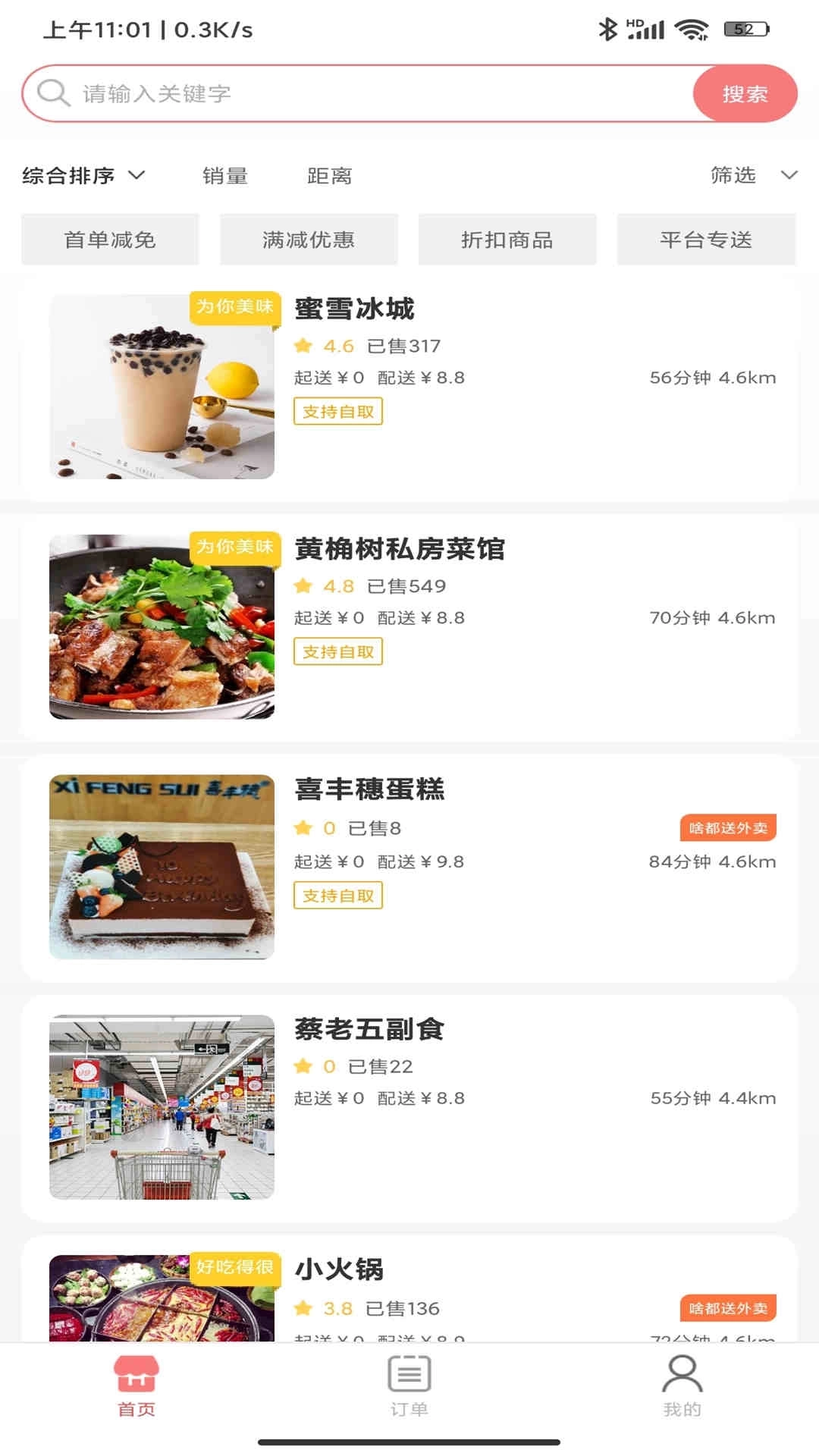Enable the 平台专送 filter option
Screen dimensions: 819x1456
(x=707, y=239)
